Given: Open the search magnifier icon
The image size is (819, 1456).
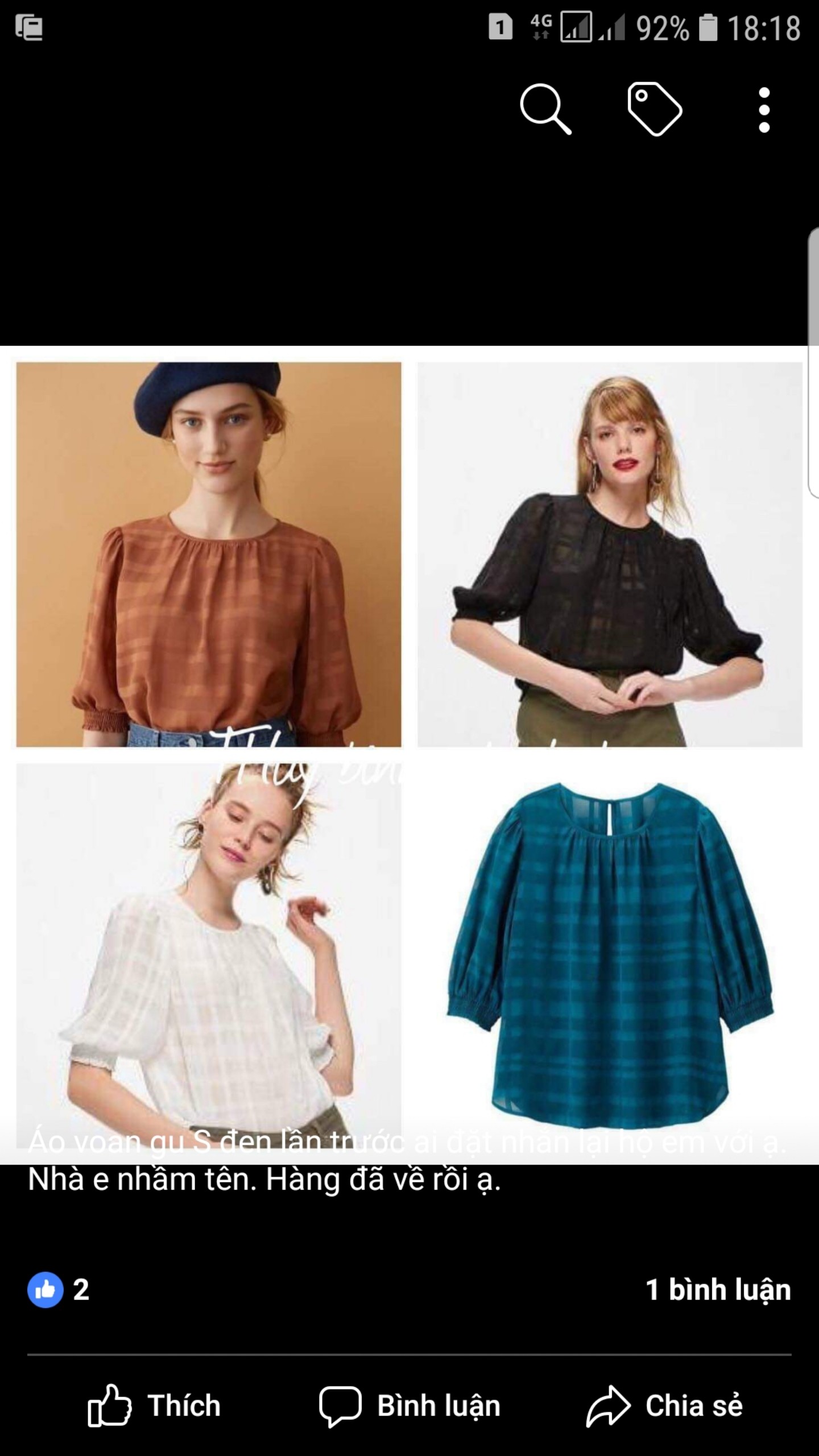Looking at the screenshot, I should (545, 109).
